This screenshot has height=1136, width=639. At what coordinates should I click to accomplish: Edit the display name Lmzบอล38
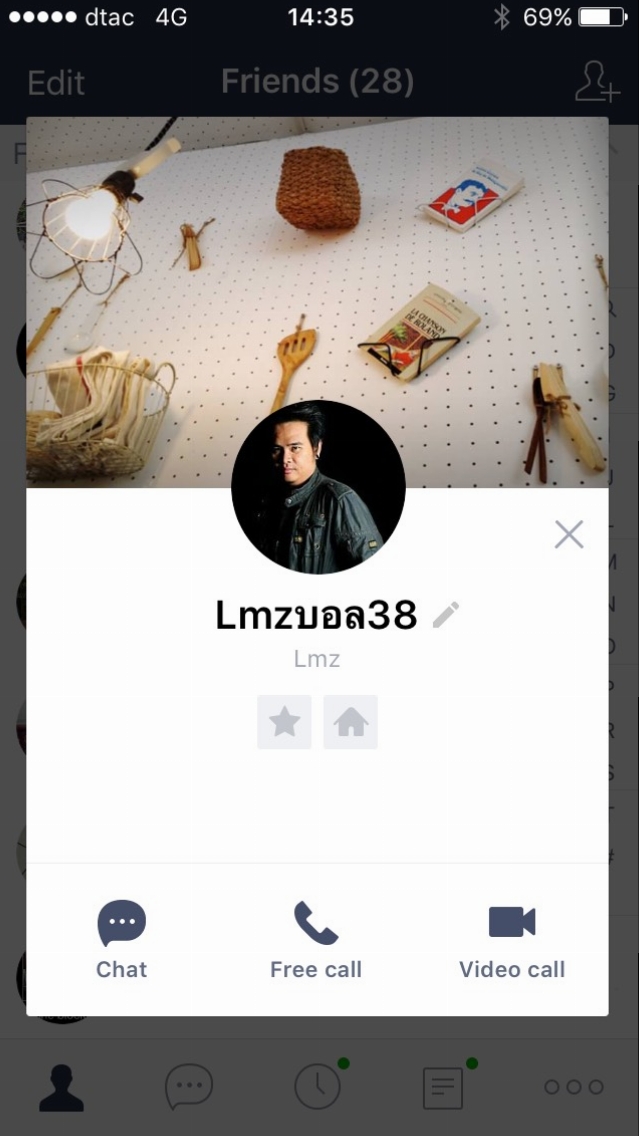click(x=446, y=615)
